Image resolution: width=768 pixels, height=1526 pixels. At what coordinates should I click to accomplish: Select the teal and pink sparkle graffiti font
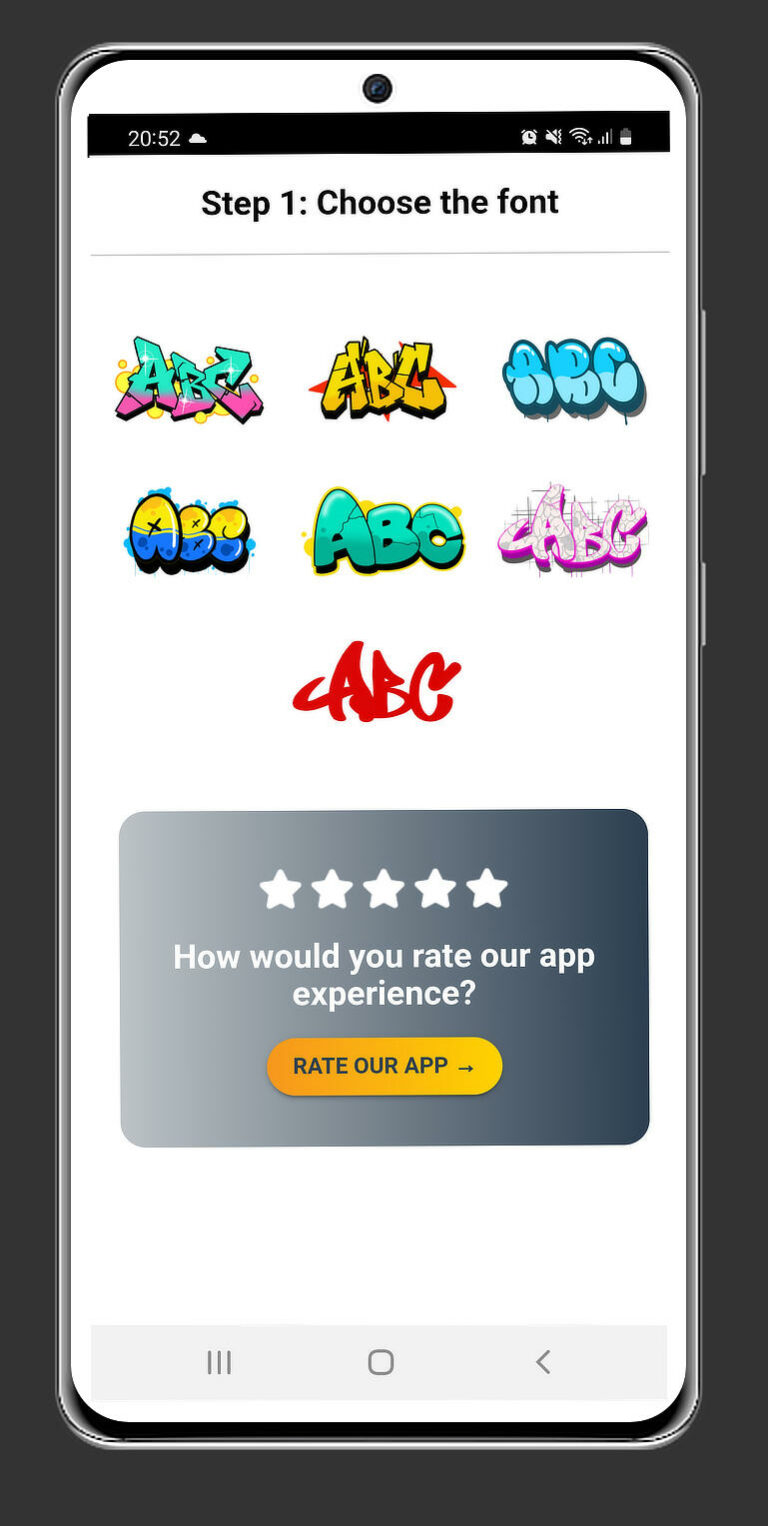[189, 380]
